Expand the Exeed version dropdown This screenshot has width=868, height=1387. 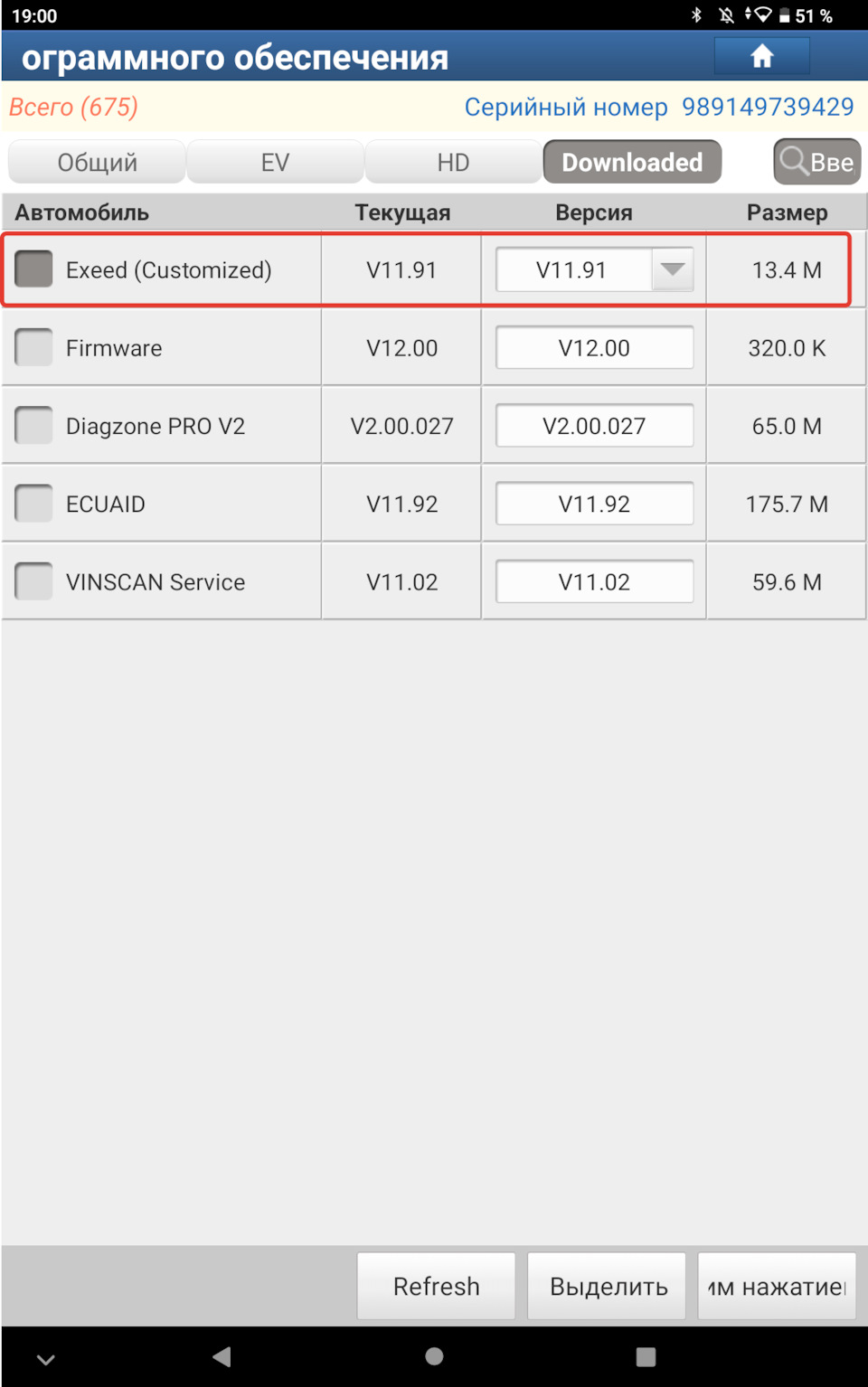672,269
